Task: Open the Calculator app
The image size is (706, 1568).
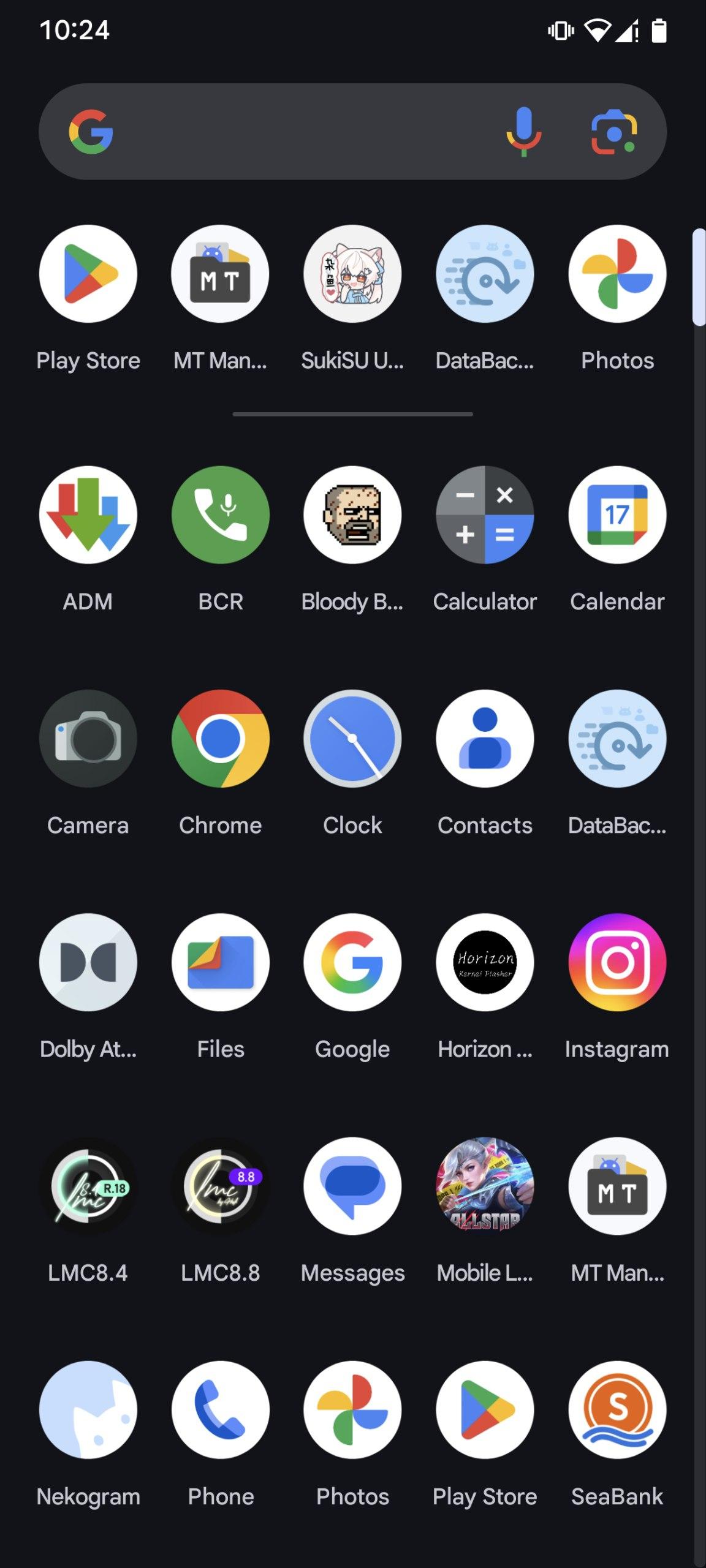Action: click(x=485, y=515)
